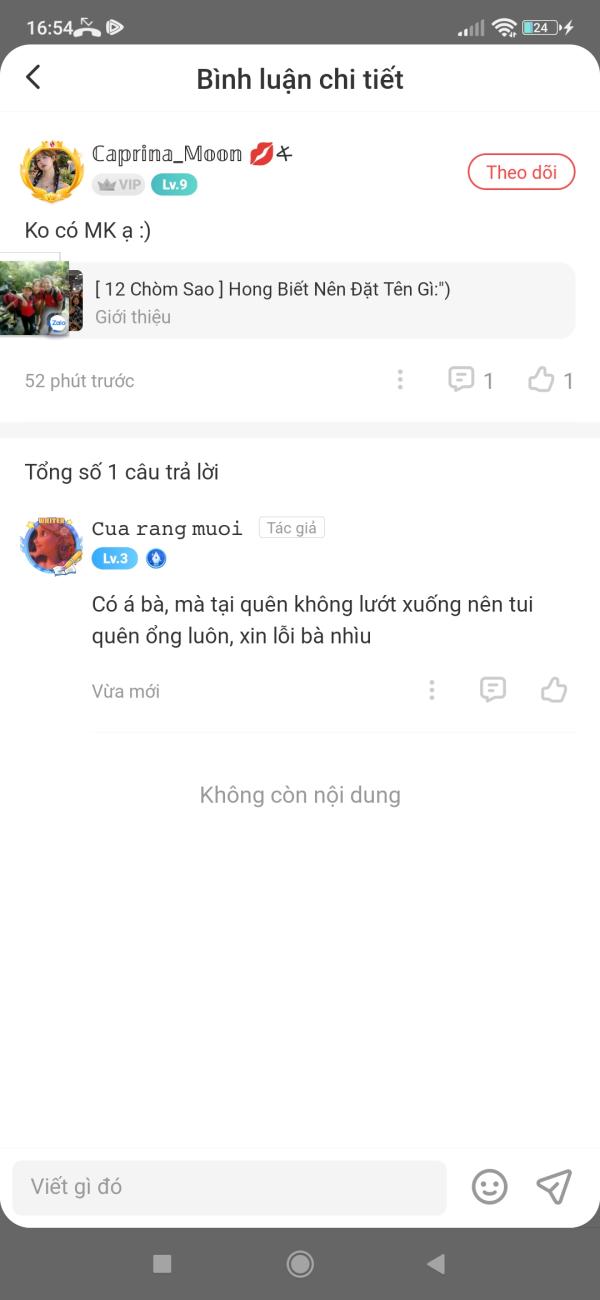Go back using the top-left arrow
Viewport: 600px width, 1300px height.
33,77
